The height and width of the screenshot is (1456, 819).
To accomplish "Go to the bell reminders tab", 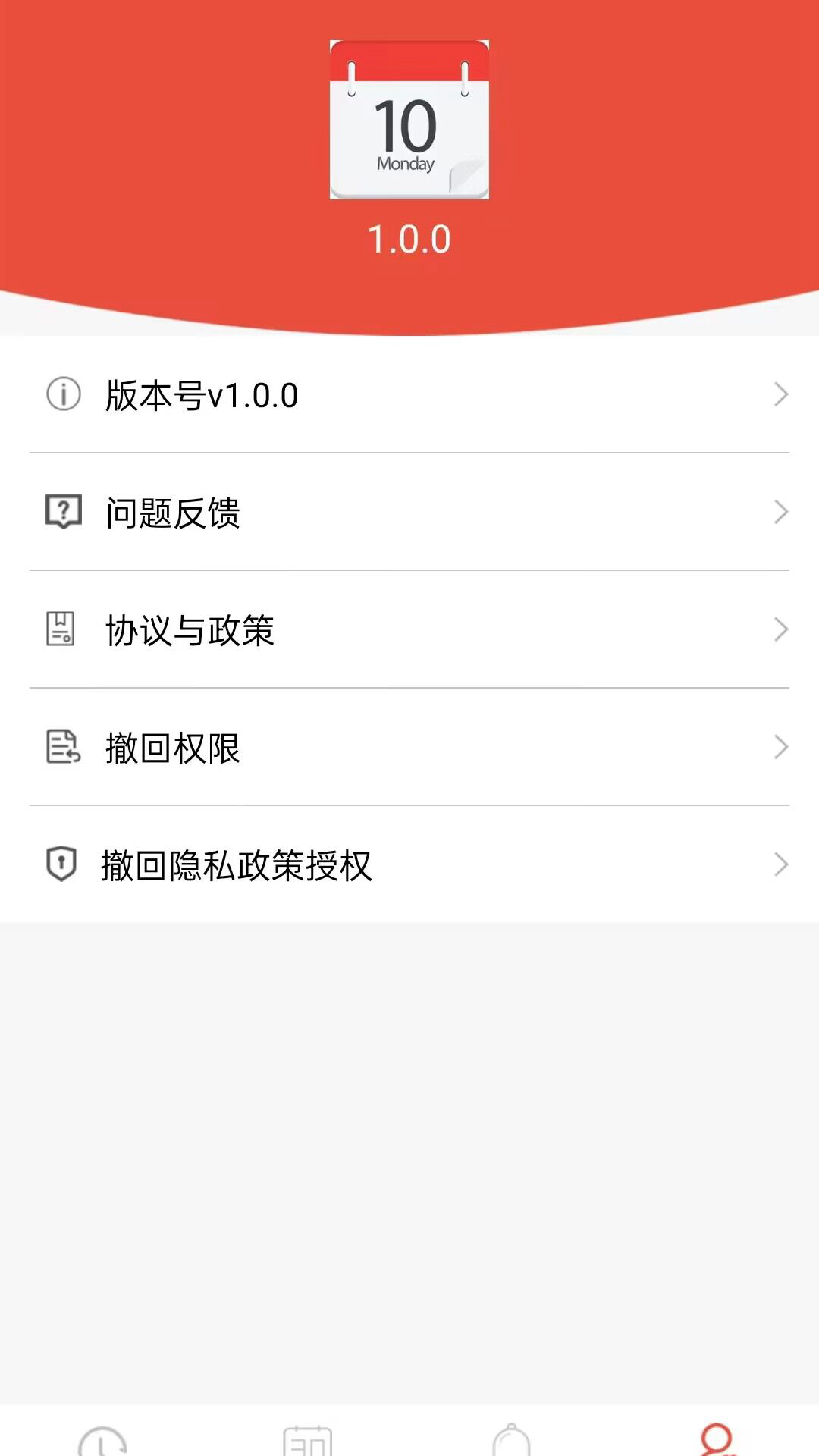I will coord(512,1439).
